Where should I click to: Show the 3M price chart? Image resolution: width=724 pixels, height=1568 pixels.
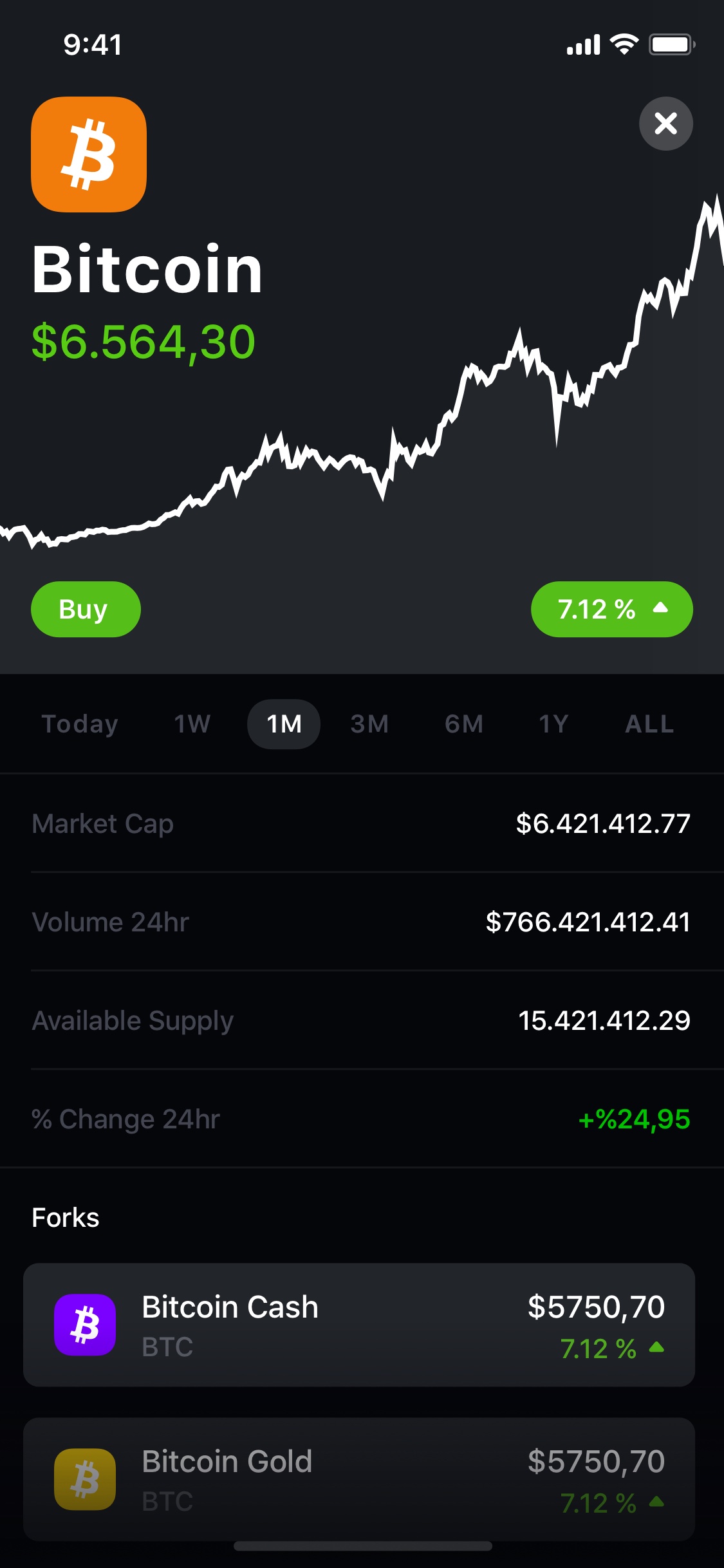click(369, 724)
